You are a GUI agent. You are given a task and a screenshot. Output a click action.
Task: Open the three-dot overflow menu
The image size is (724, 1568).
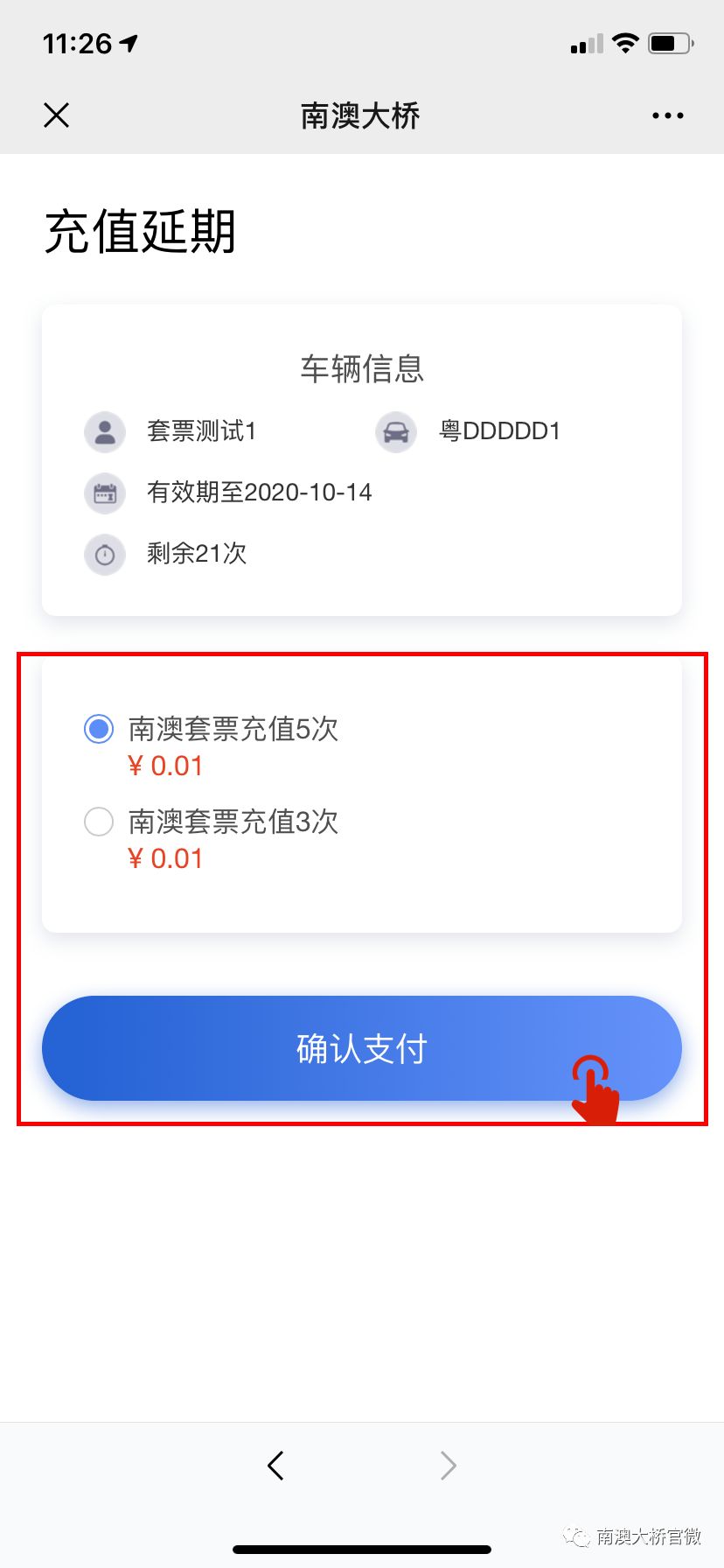pyautogui.click(x=667, y=115)
